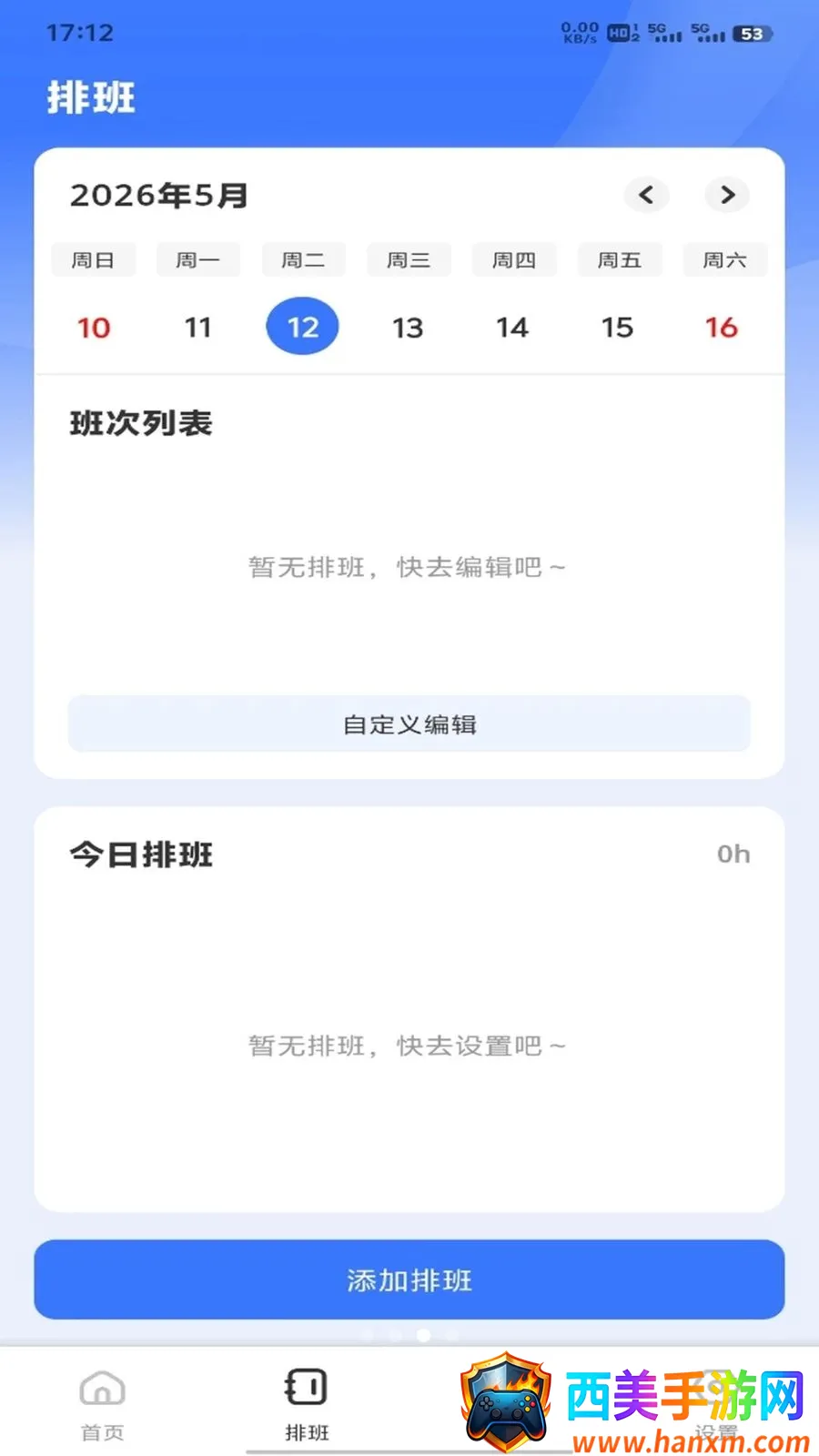This screenshot has height=1456, width=819.
Task: Select date 16 in the calendar
Action: 722,328
